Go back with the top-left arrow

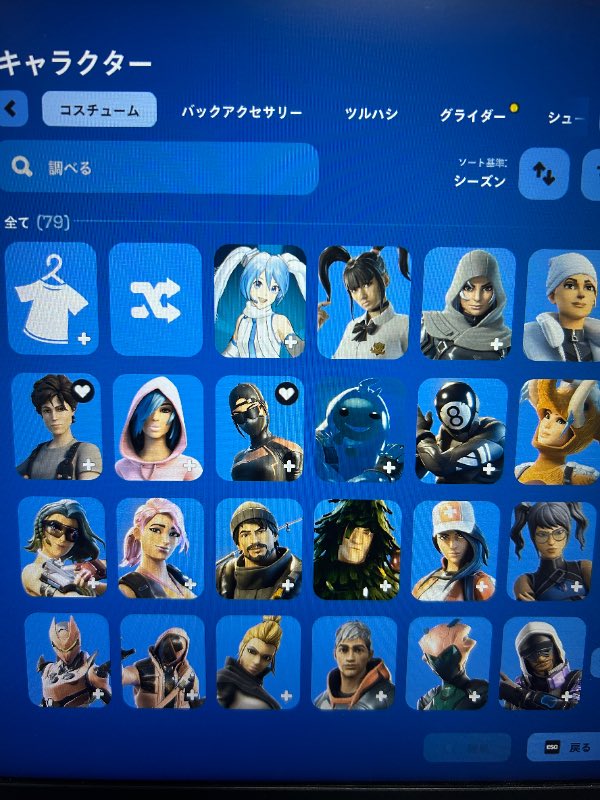(x=13, y=108)
